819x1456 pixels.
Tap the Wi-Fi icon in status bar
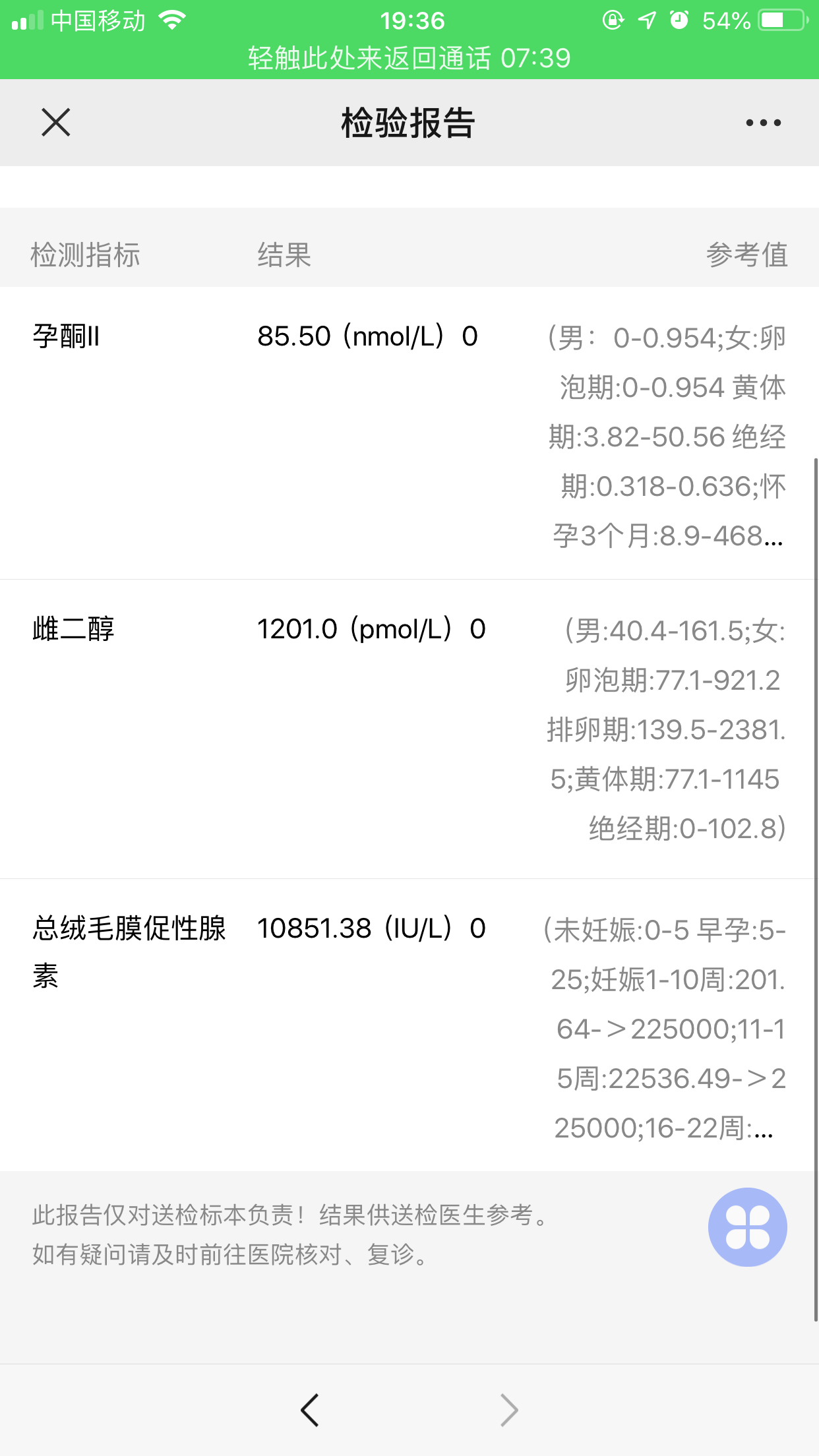coord(172,20)
